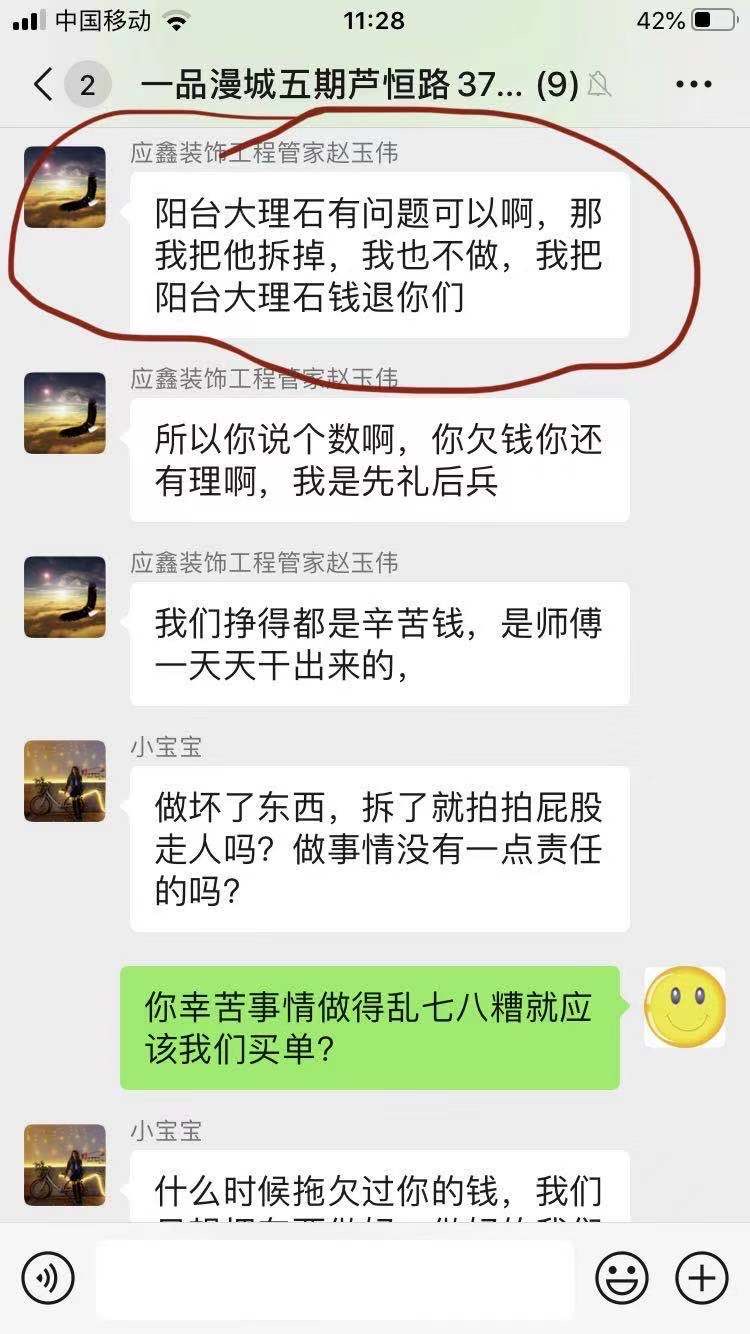This screenshot has height=1334, width=750.
Task: Open the plus attachment options
Action: [702, 1277]
